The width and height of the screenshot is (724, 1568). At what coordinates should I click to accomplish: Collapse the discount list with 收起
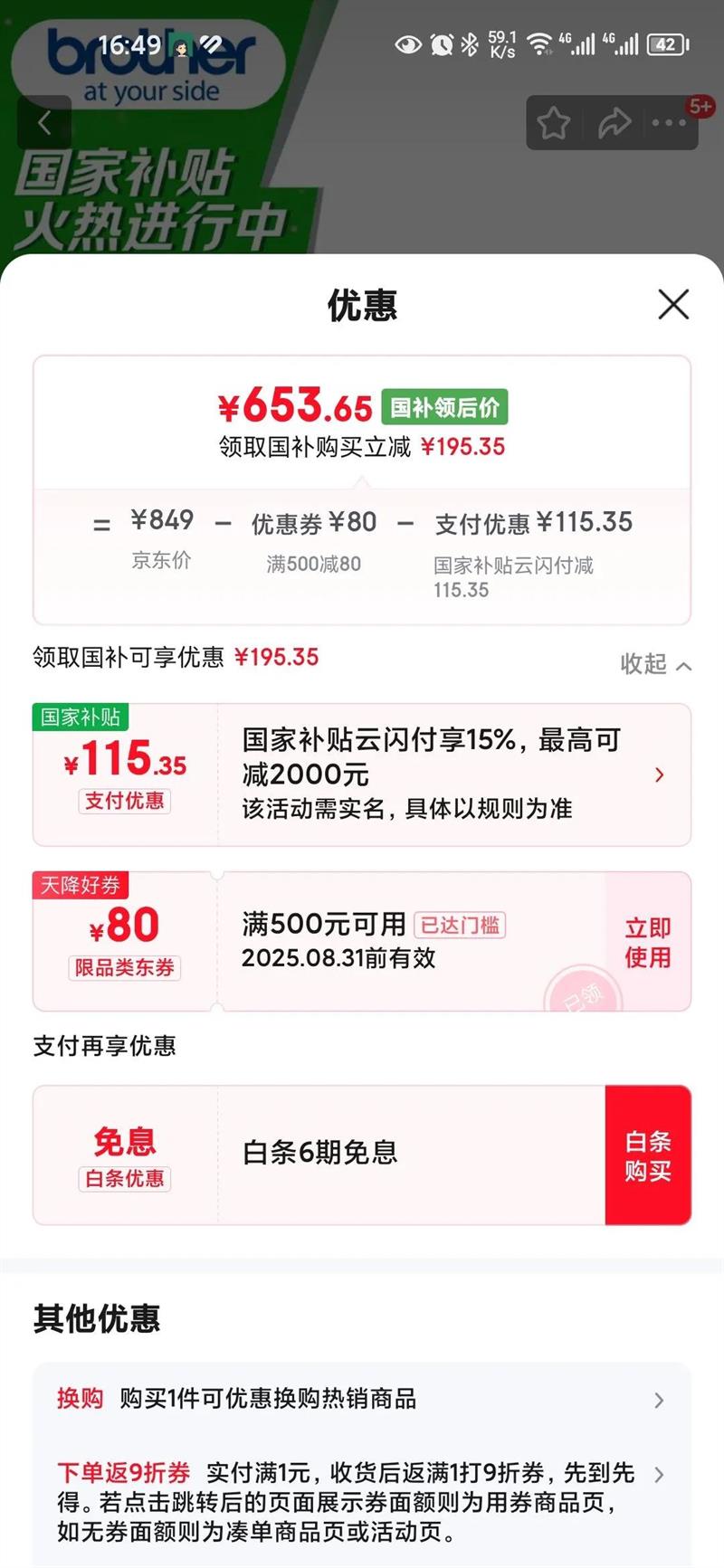click(x=655, y=664)
